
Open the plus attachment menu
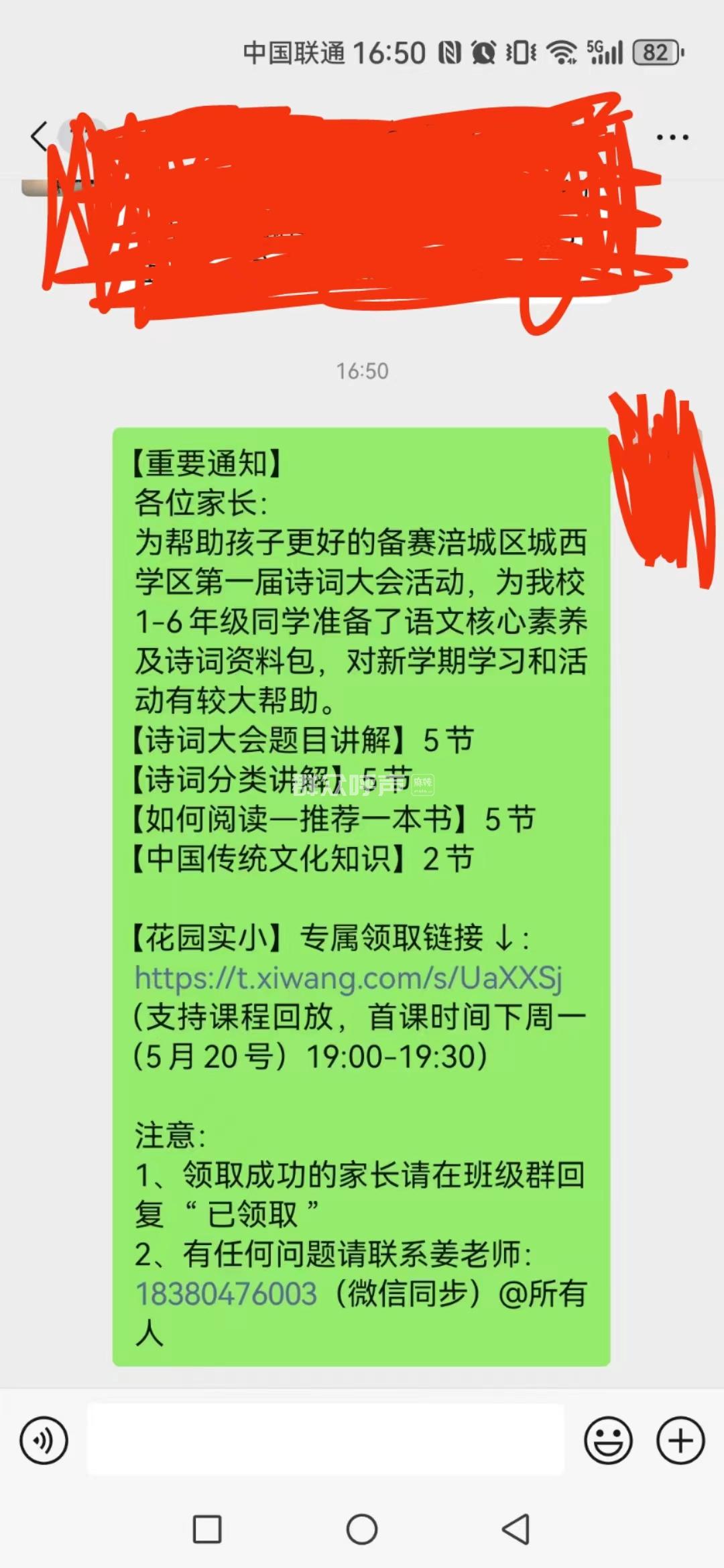(x=680, y=1440)
